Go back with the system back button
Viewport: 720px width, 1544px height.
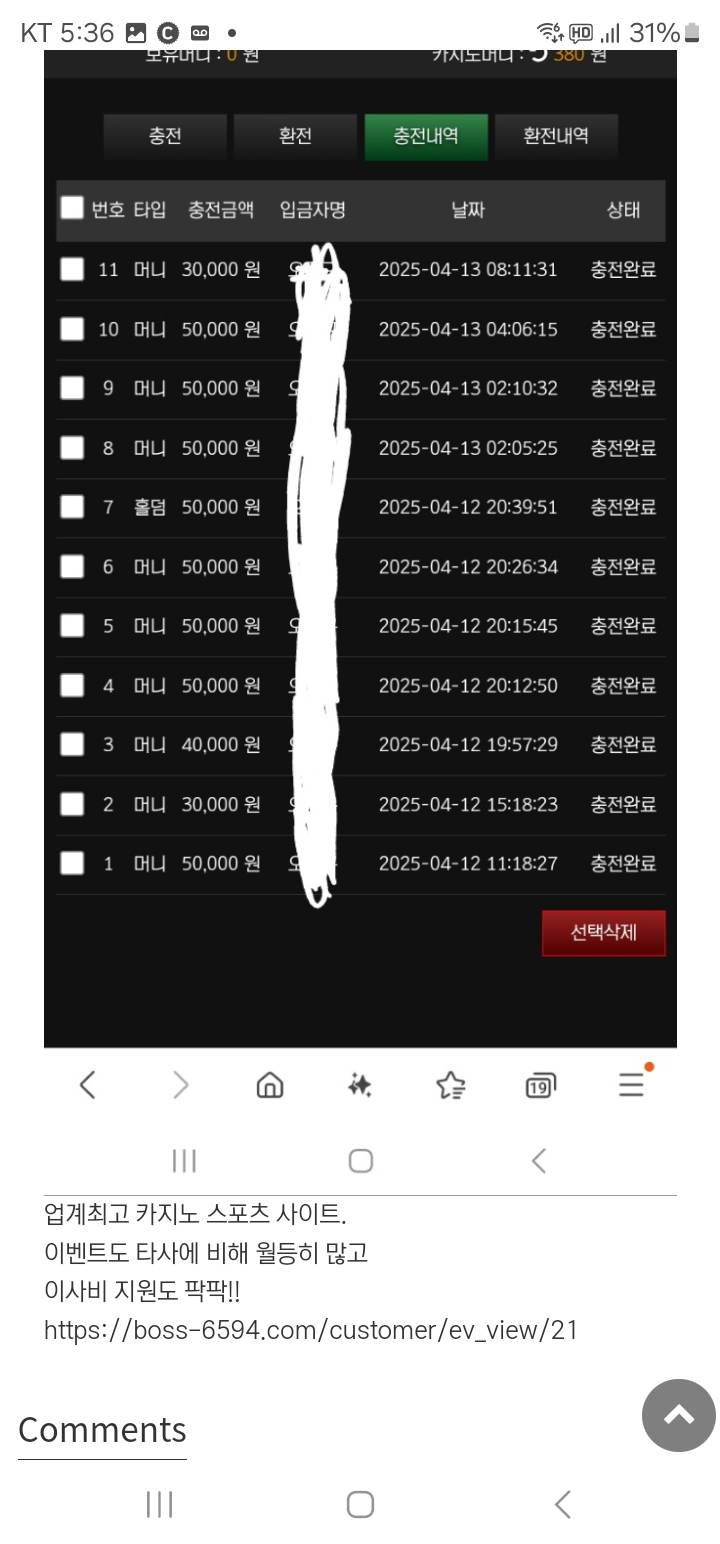[563, 1504]
